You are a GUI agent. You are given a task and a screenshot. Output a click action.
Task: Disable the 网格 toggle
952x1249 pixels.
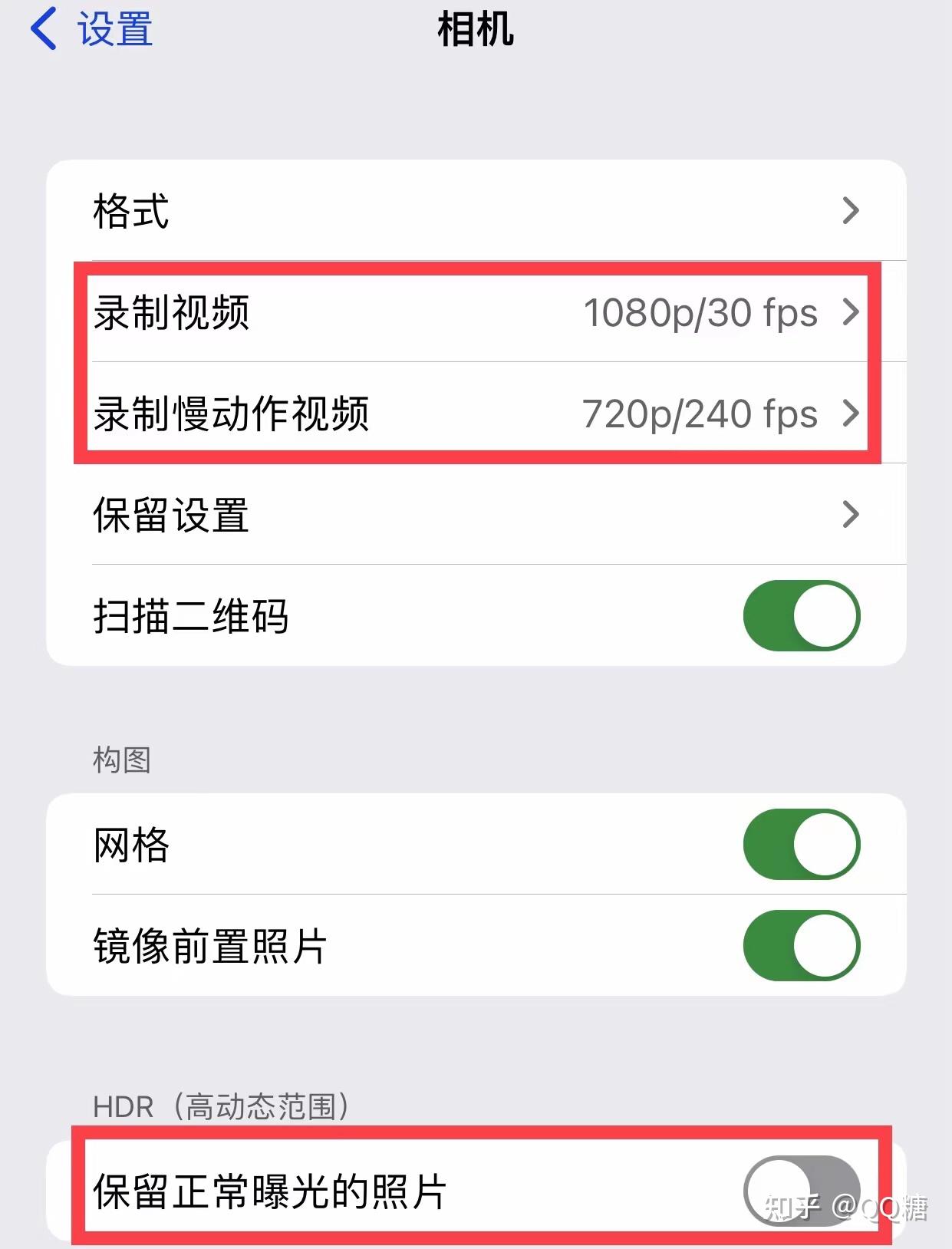click(801, 844)
